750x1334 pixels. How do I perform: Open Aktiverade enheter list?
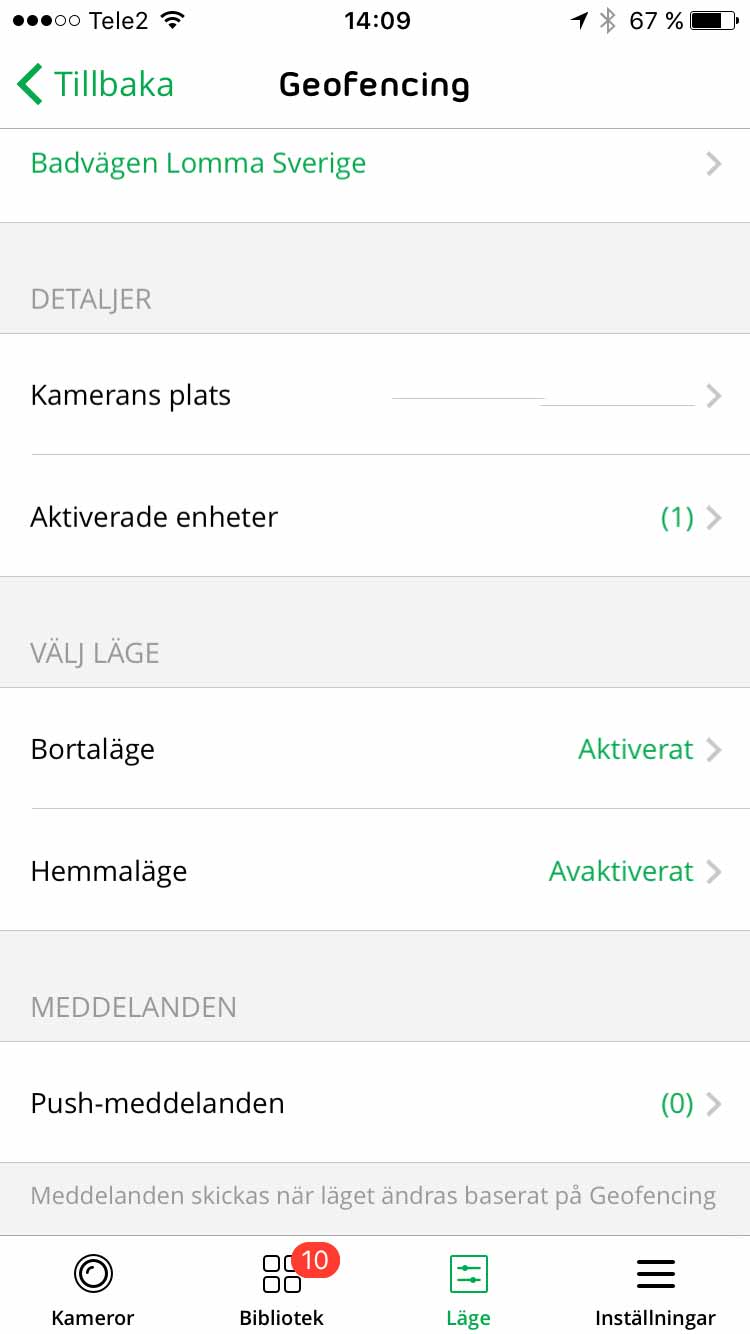(x=375, y=518)
